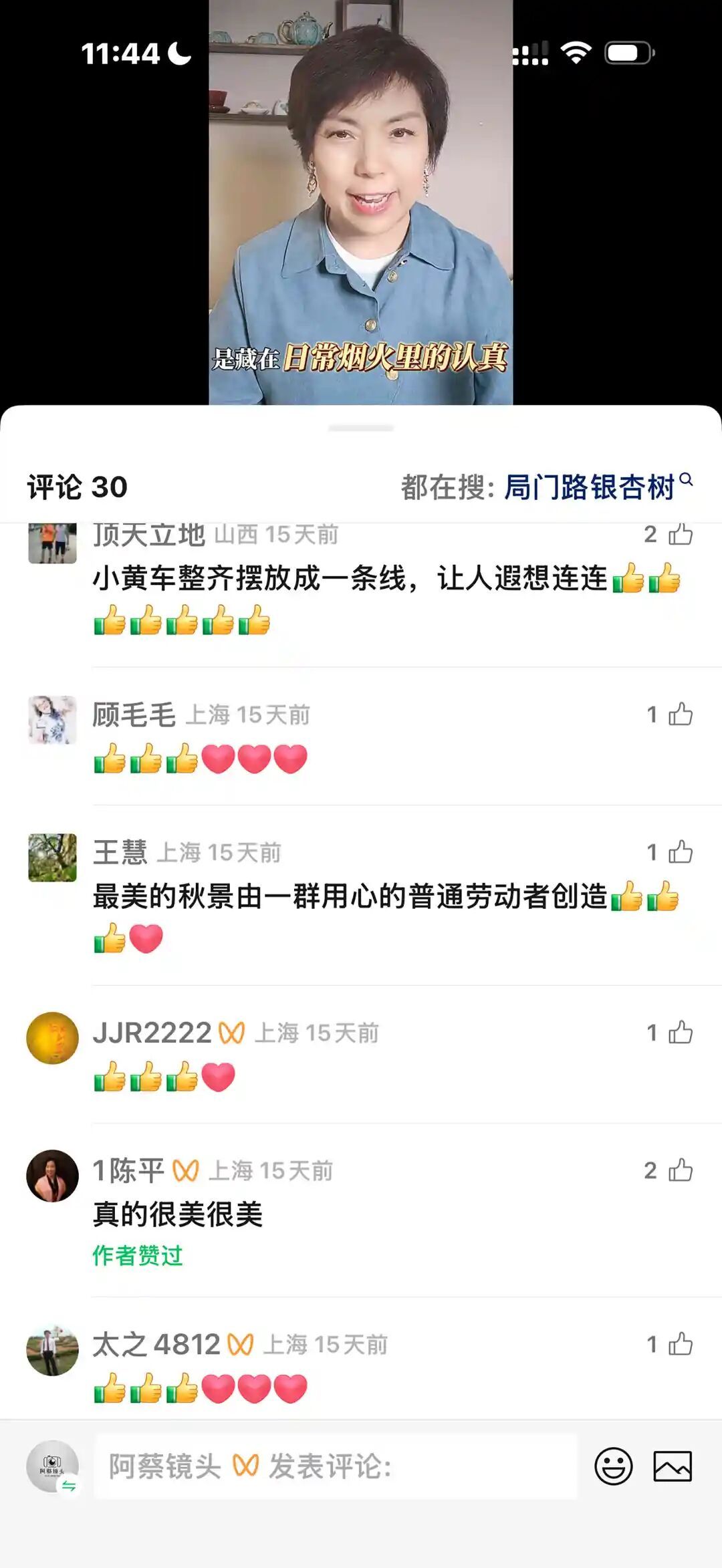Attach an image to the comment
The height and width of the screenshot is (1568, 722).
tap(672, 1467)
